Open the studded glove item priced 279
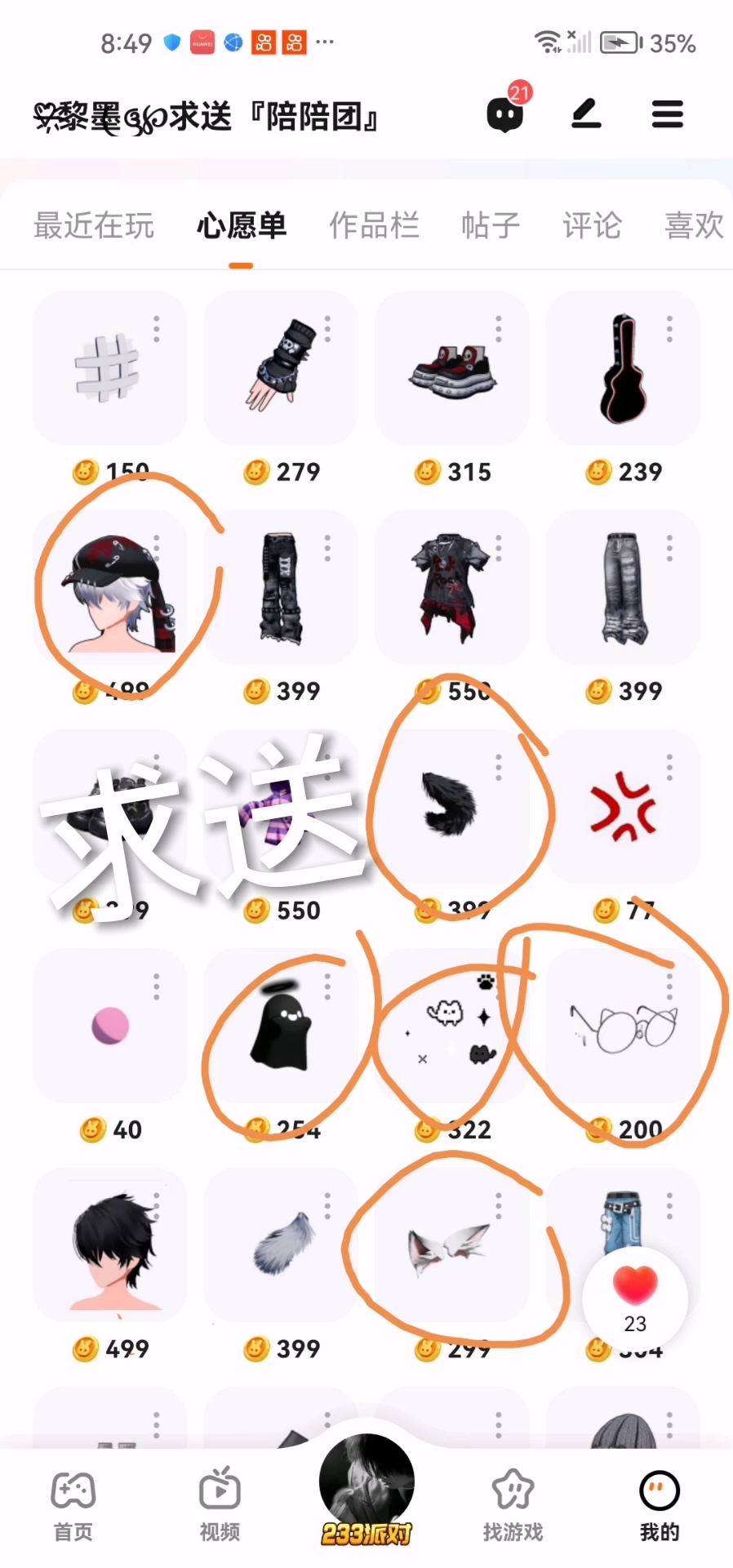The image size is (733, 1568). click(281, 367)
